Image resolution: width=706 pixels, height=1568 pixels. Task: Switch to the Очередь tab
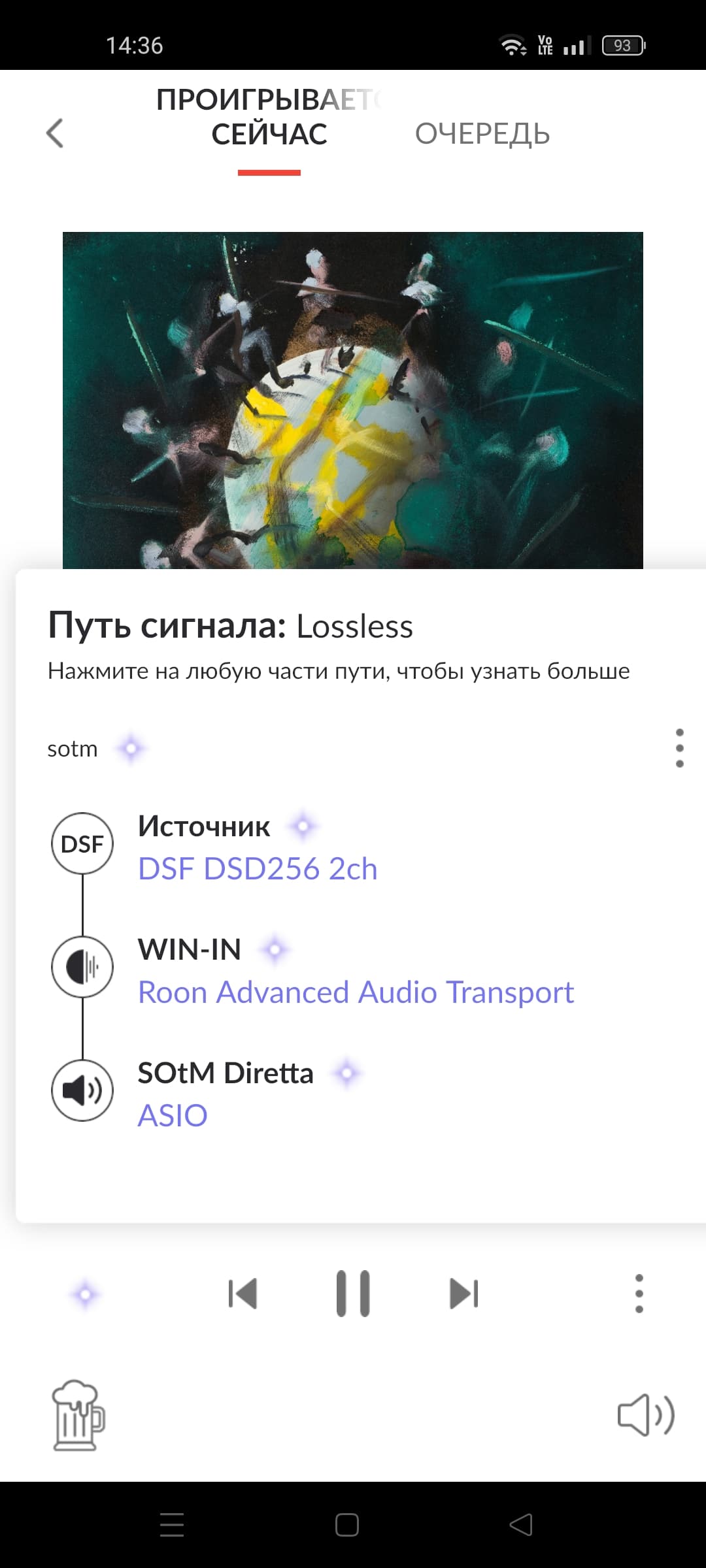482,134
